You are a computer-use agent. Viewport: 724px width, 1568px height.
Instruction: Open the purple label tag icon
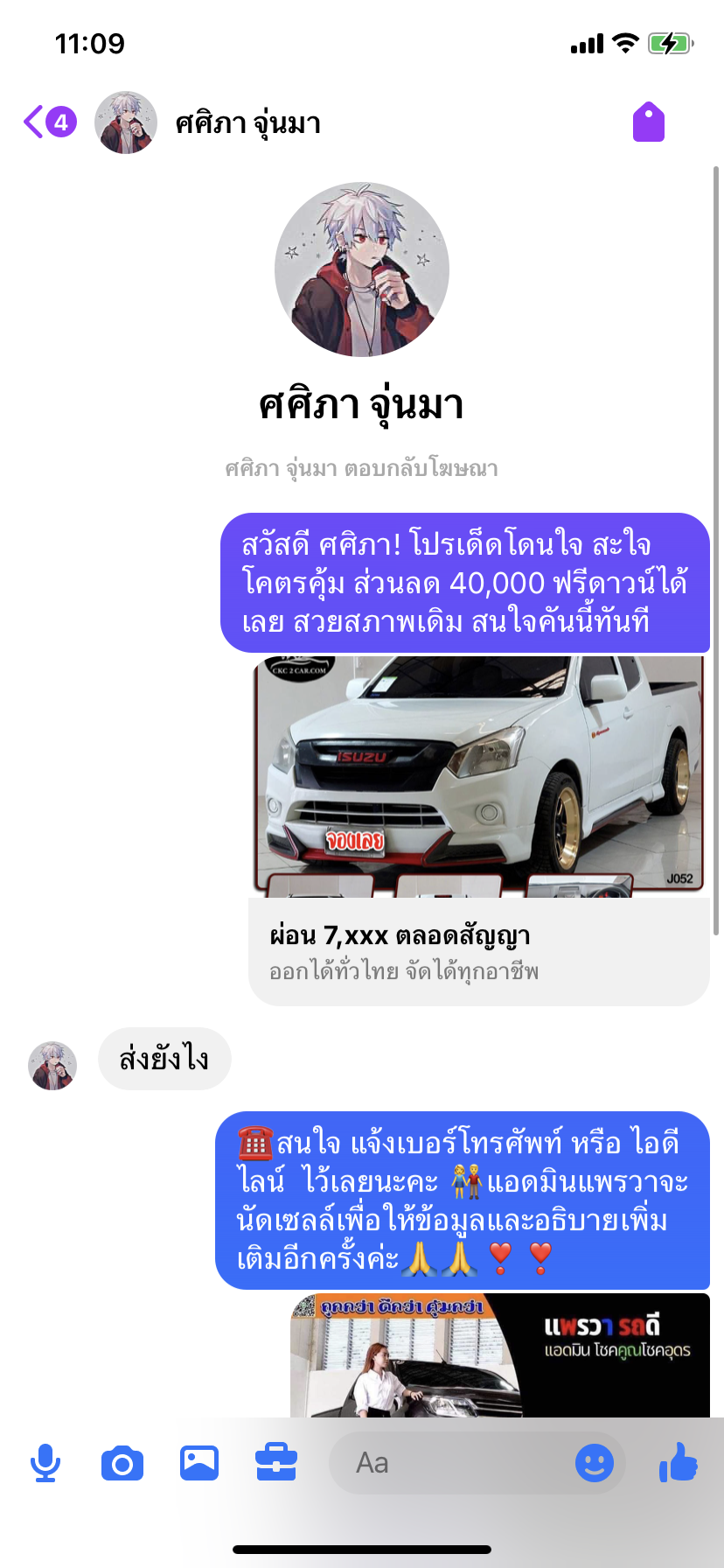coord(648,122)
